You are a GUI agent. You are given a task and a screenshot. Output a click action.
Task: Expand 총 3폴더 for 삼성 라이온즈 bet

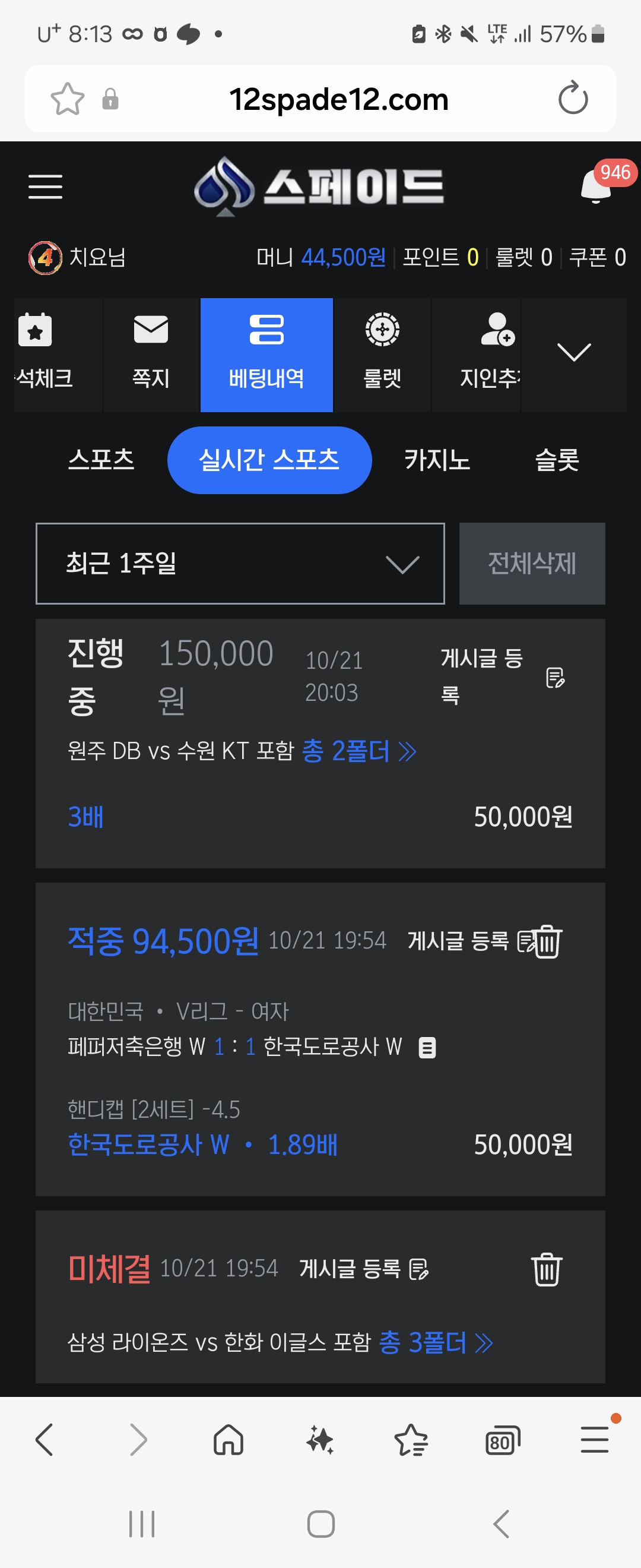(436, 1342)
